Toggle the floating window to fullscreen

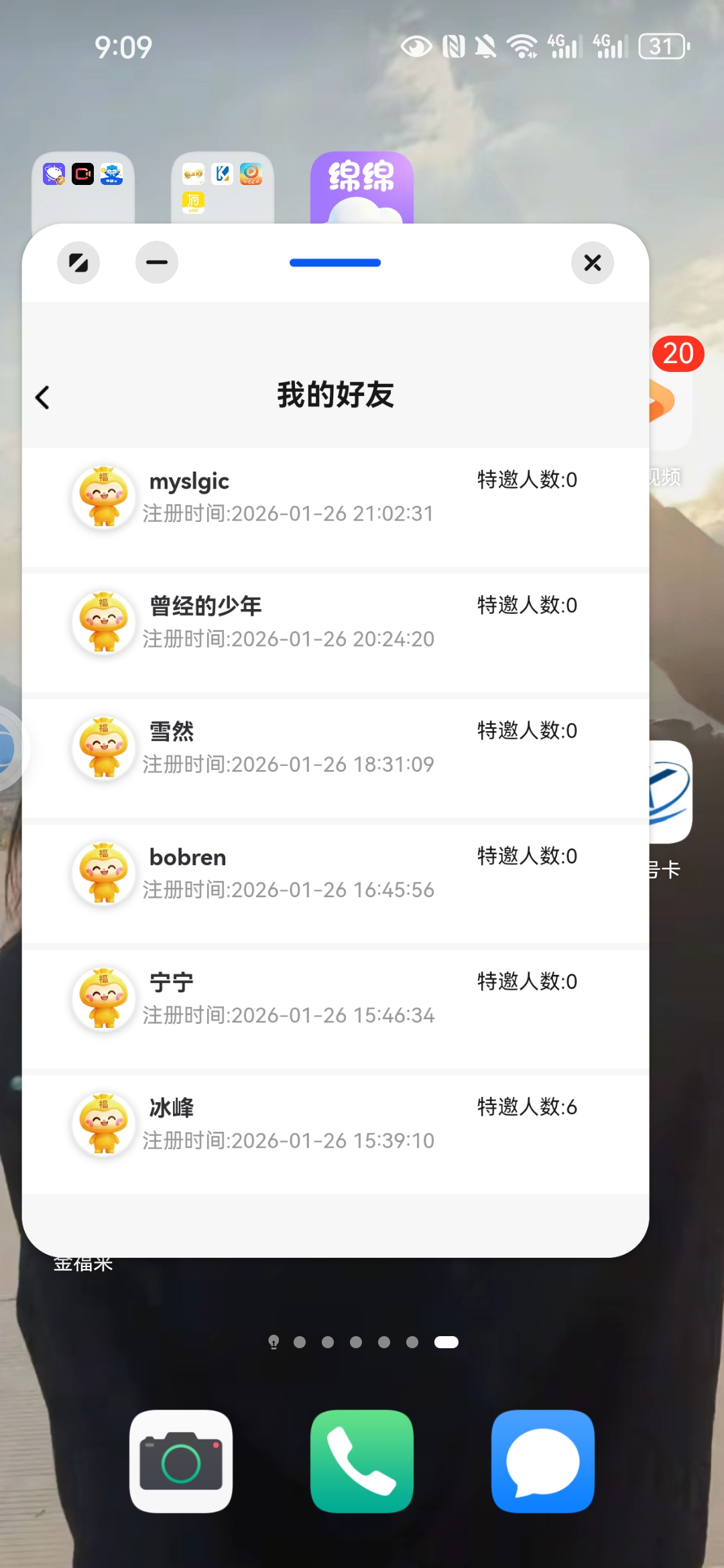(78, 263)
